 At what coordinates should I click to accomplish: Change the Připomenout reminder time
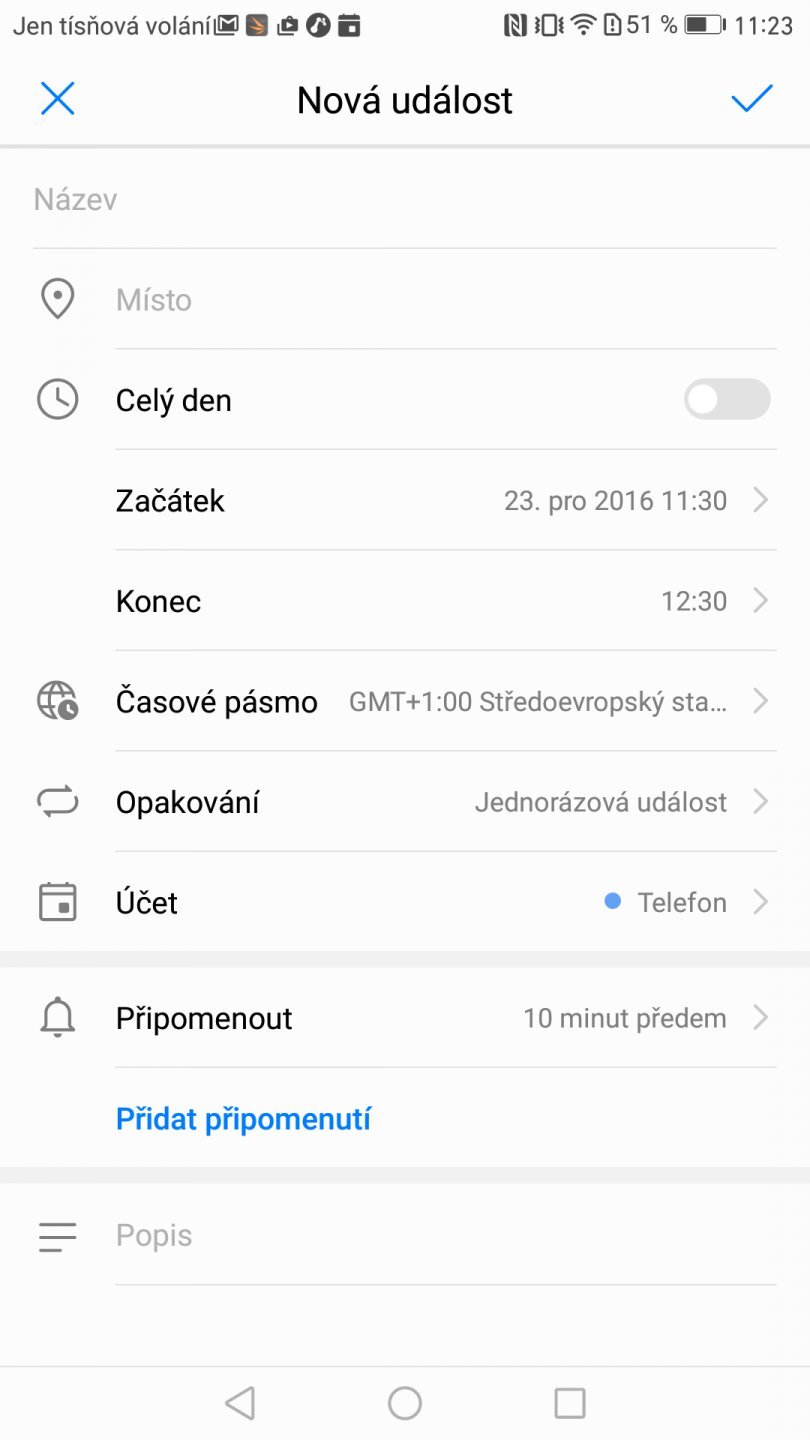tap(444, 1019)
